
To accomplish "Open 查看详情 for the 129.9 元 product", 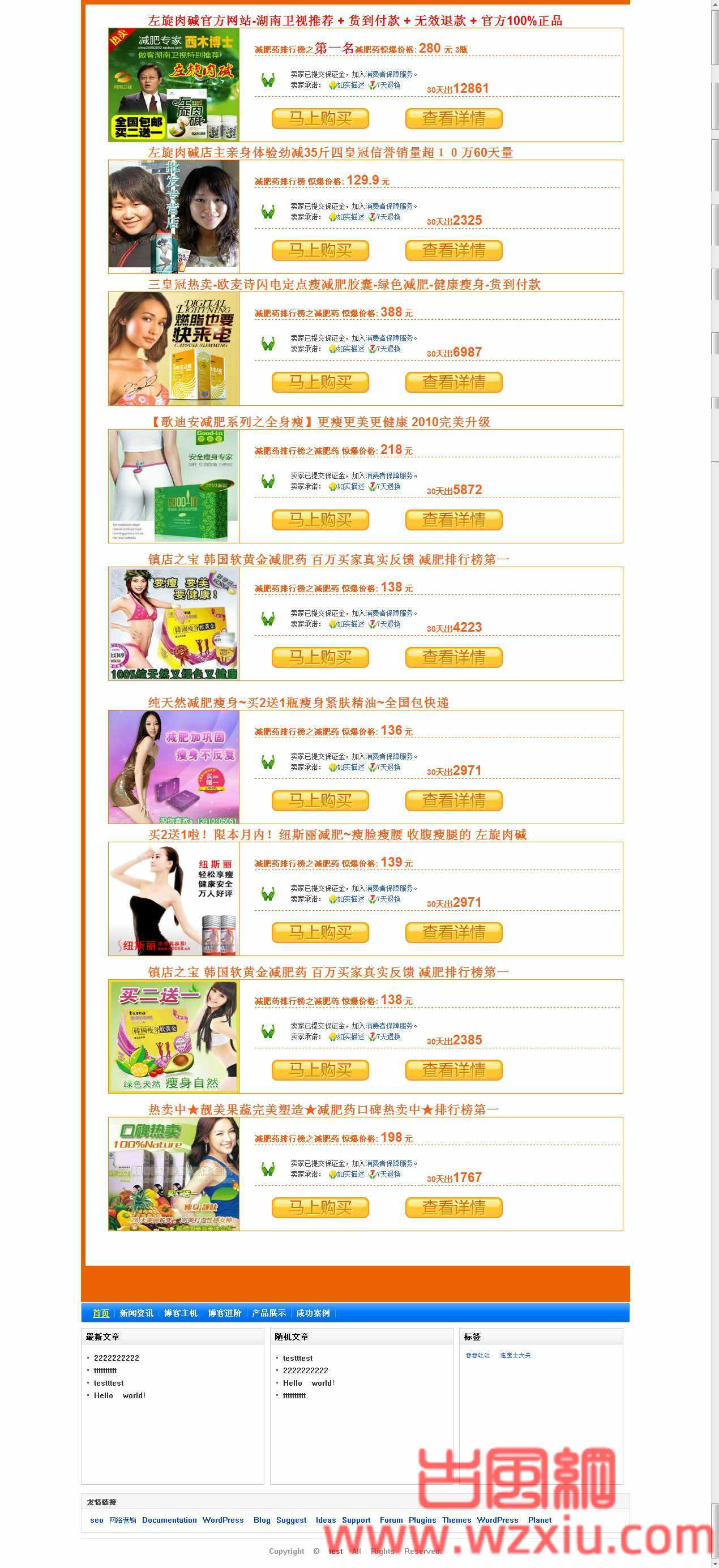I will click(454, 251).
